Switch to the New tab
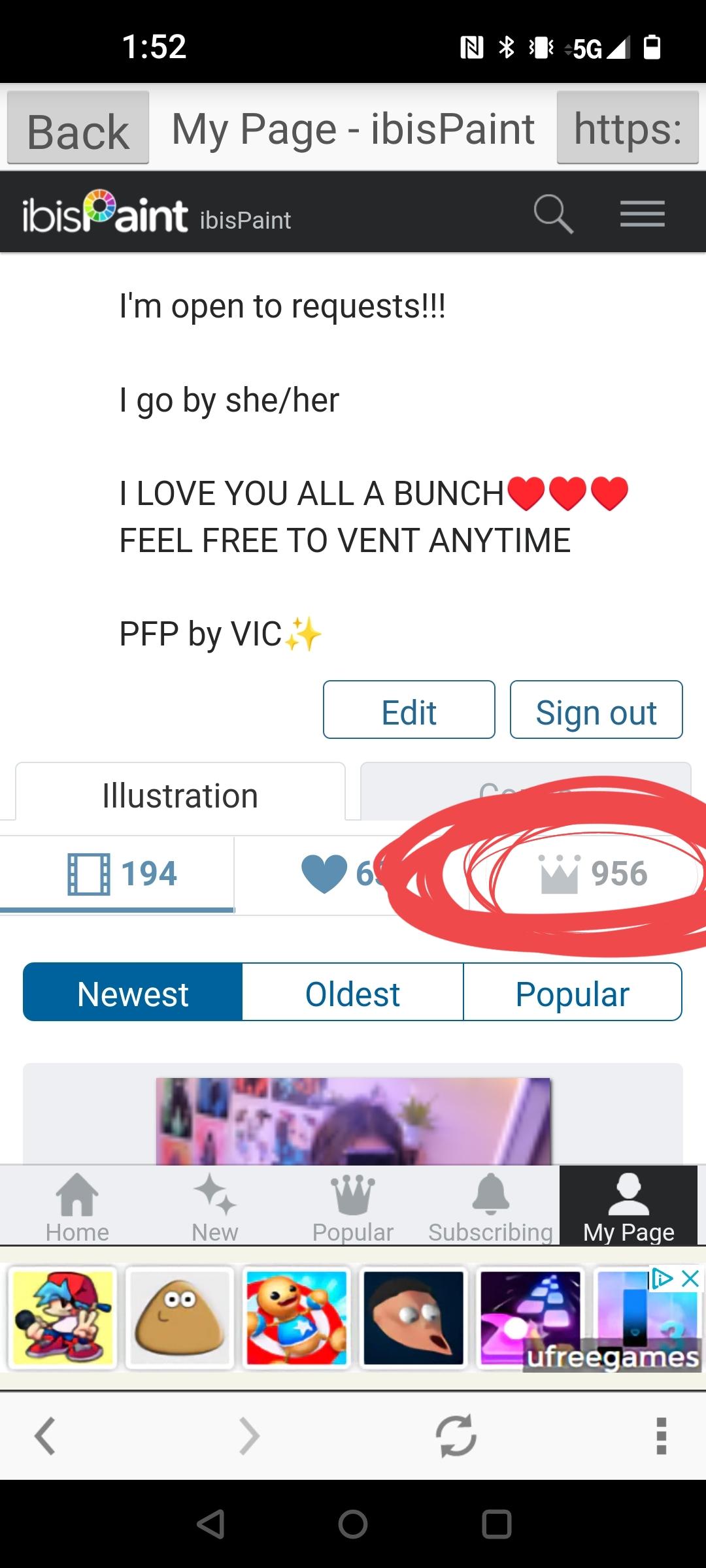Image resolution: width=706 pixels, height=1568 pixels. pos(214,1207)
